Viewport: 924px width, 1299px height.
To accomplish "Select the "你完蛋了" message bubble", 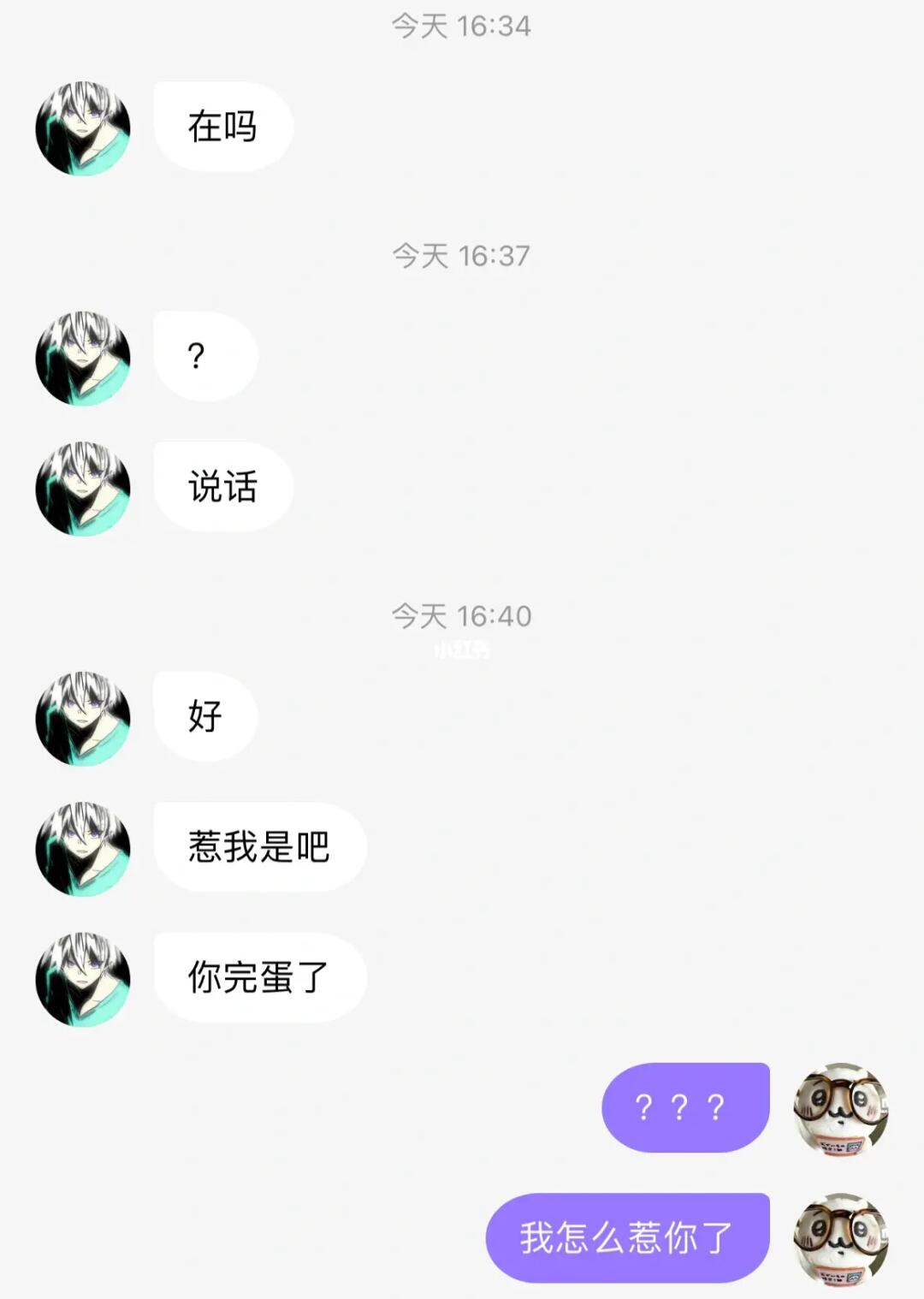I will point(258,977).
